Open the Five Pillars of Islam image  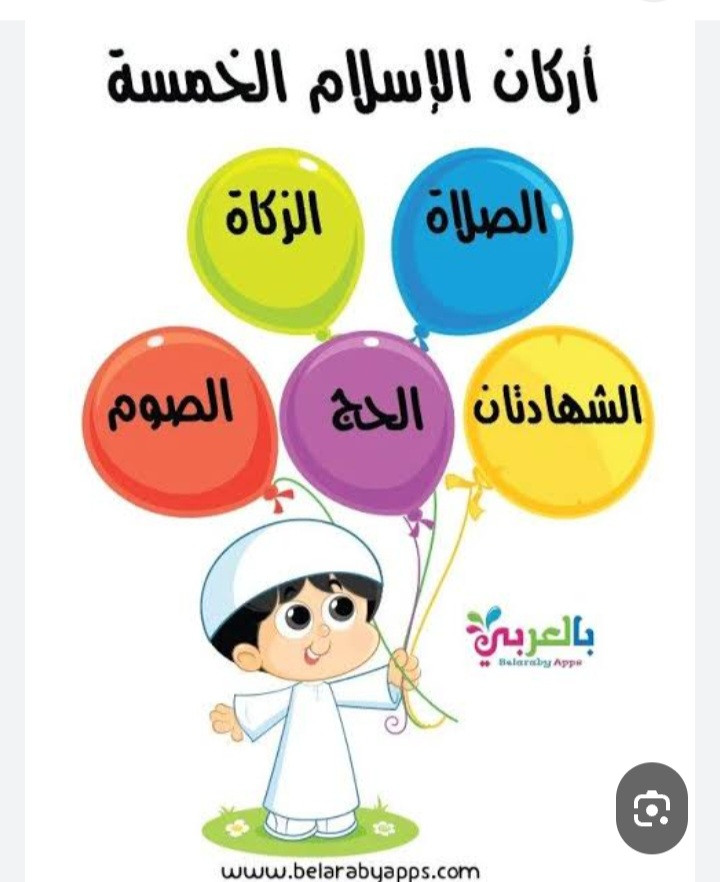(360, 440)
